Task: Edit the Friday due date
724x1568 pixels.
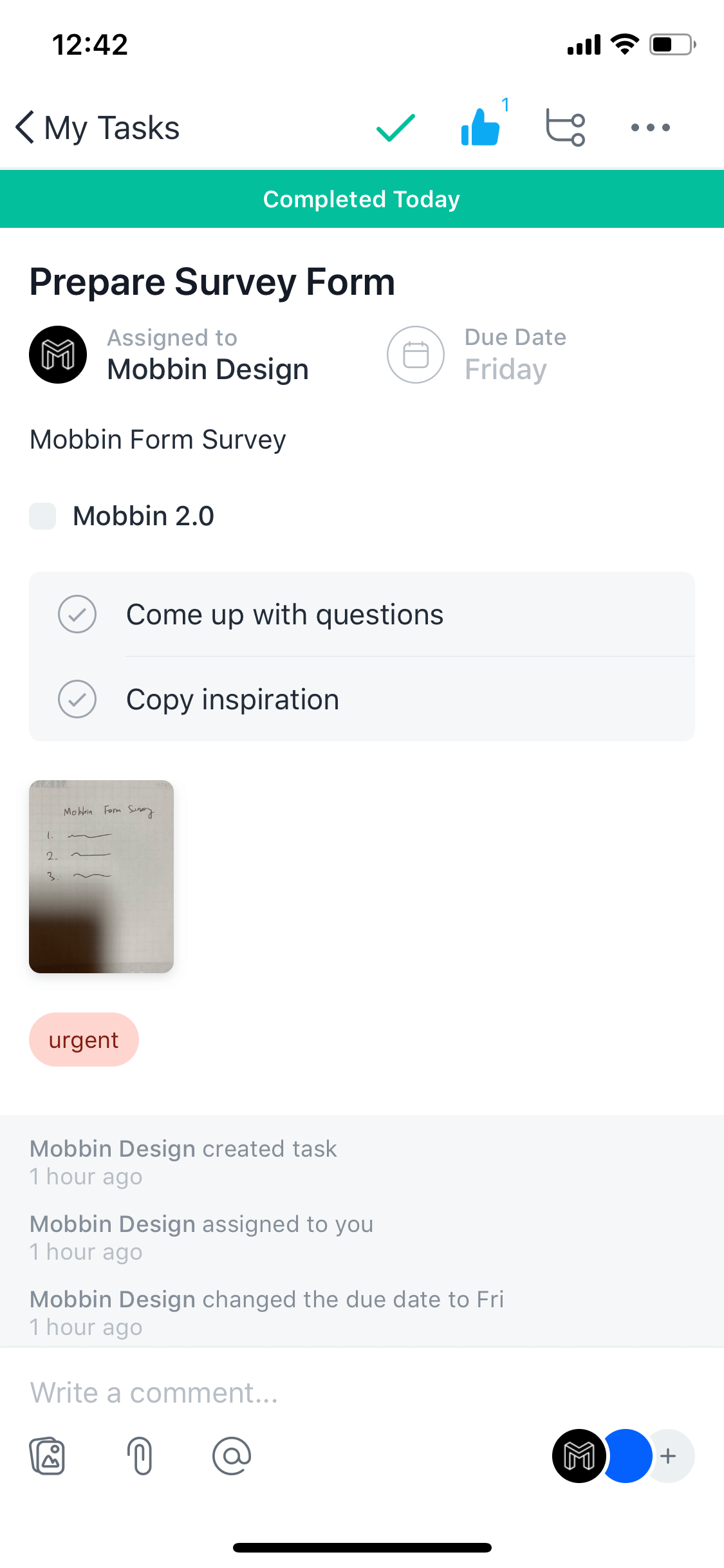Action: tap(477, 355)
